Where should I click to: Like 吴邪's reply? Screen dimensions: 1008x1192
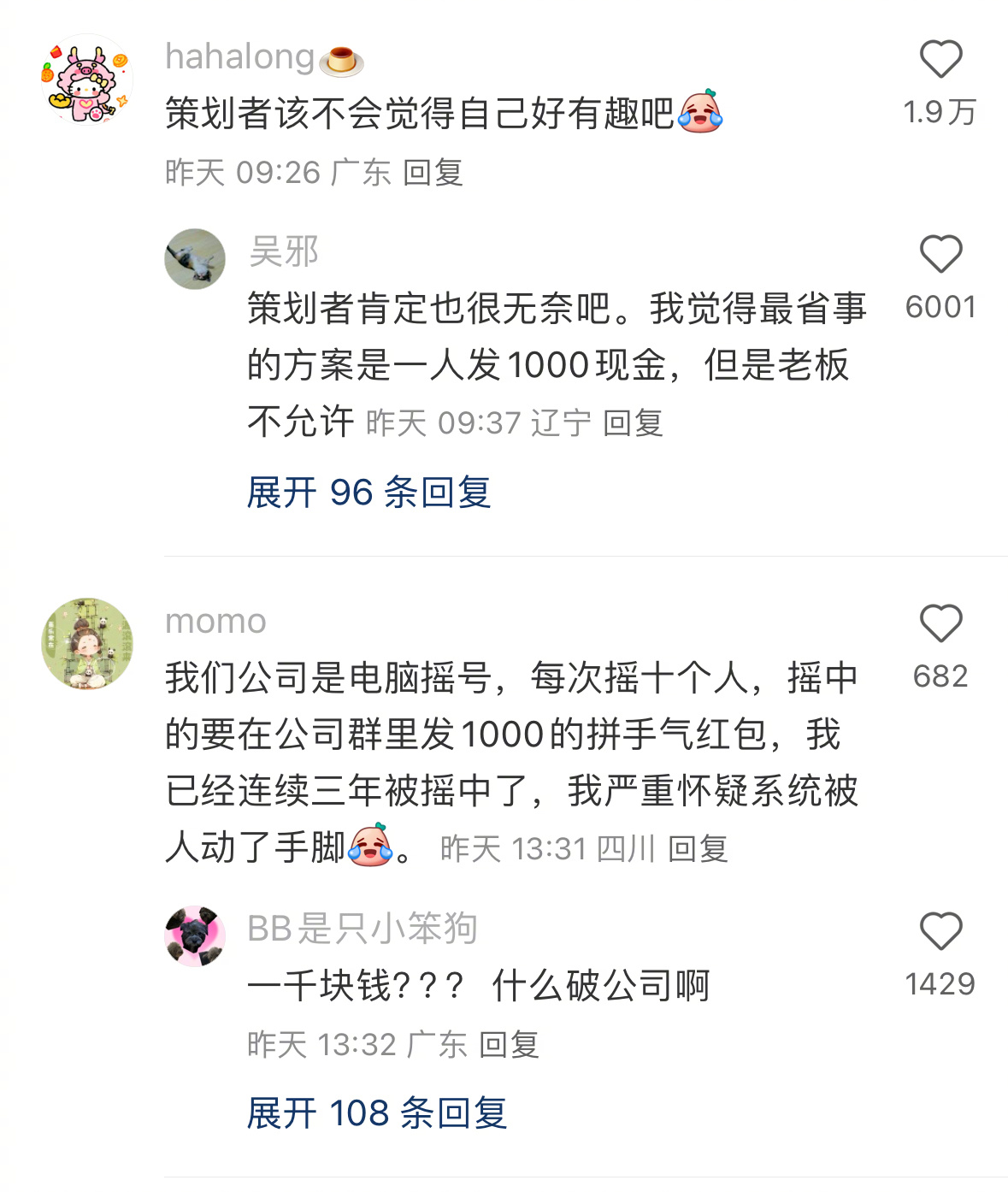[x=940, y=255]
